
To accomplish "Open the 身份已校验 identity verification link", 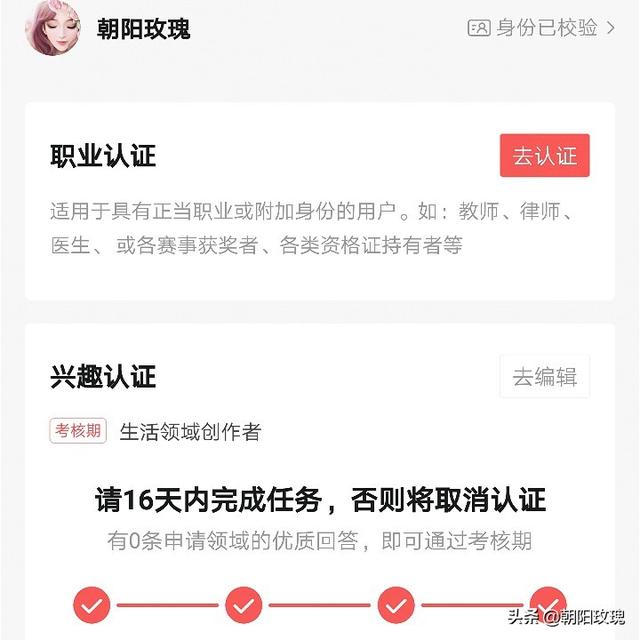I will tap(541, 28).
